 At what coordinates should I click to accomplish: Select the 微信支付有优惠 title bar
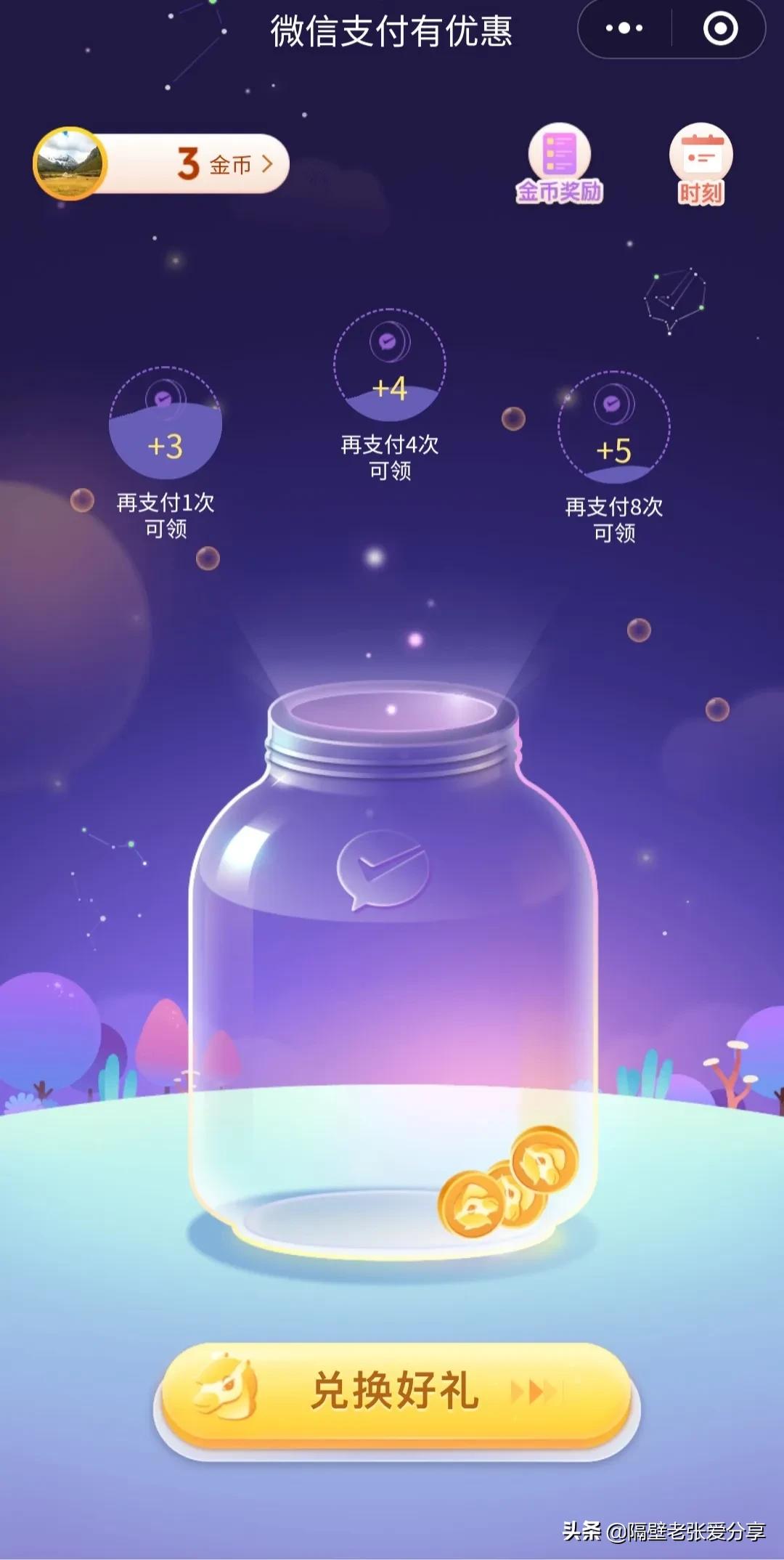click(x=392, y=31)
